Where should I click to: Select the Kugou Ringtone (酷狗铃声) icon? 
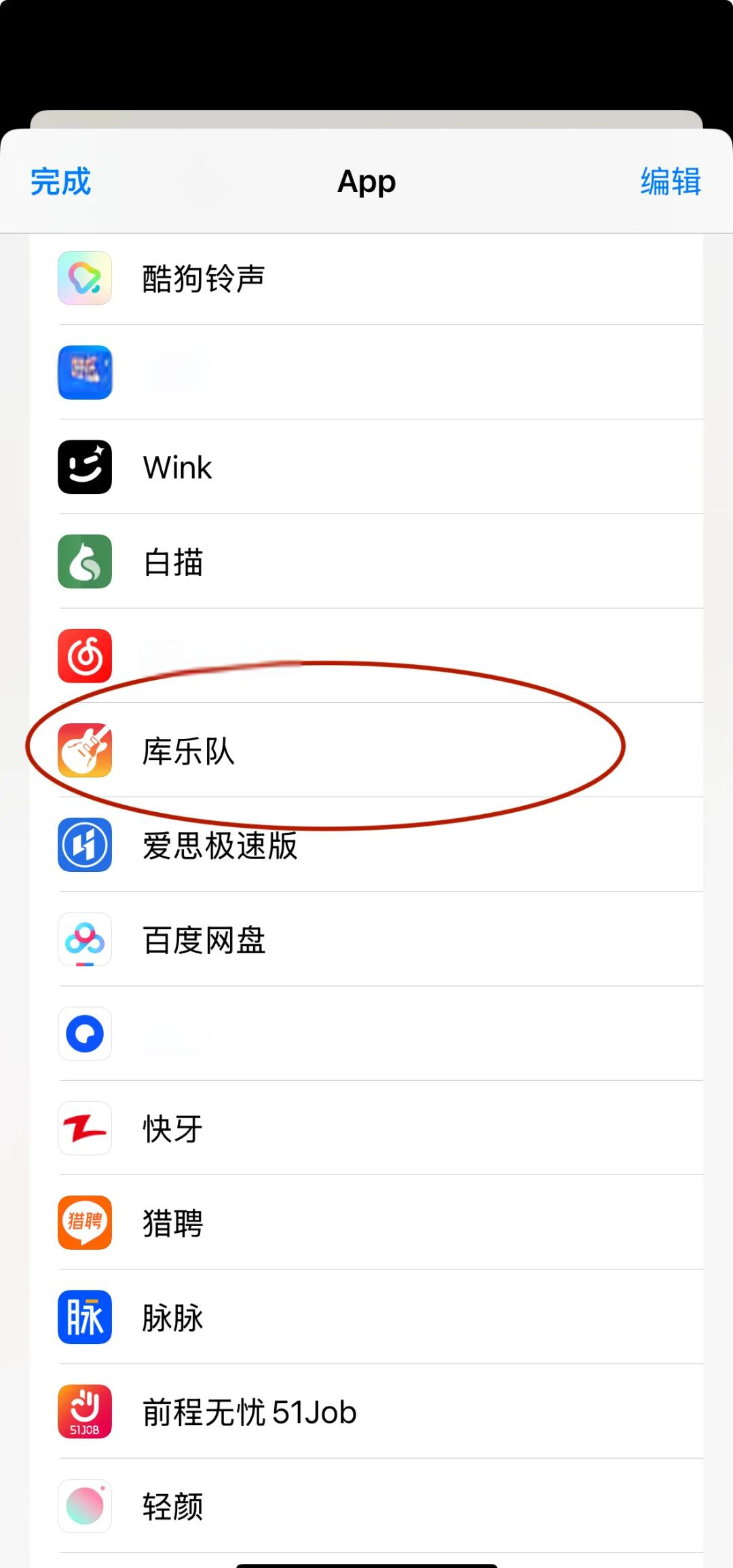pos(84,278)
